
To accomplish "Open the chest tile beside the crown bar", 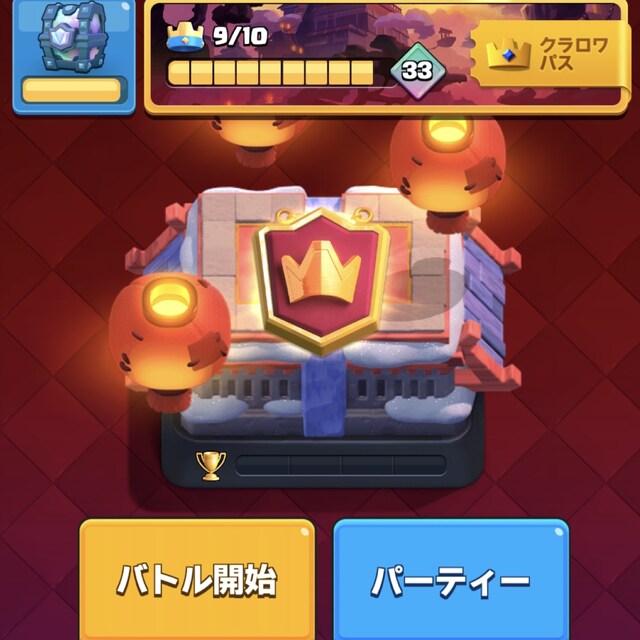I will pos(72,55).
